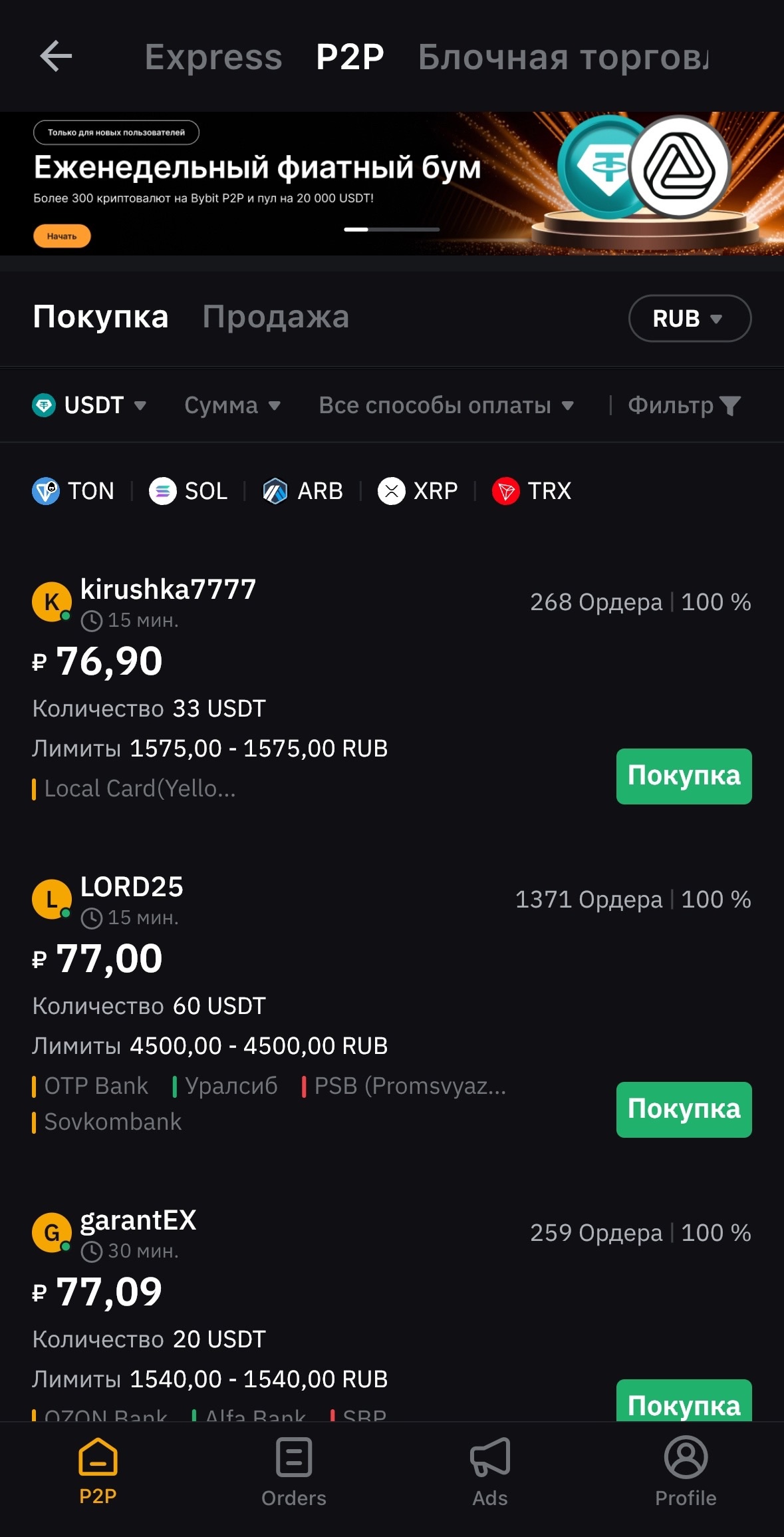
Task: Switch to the Продажа tab
Action: [276, 317]
